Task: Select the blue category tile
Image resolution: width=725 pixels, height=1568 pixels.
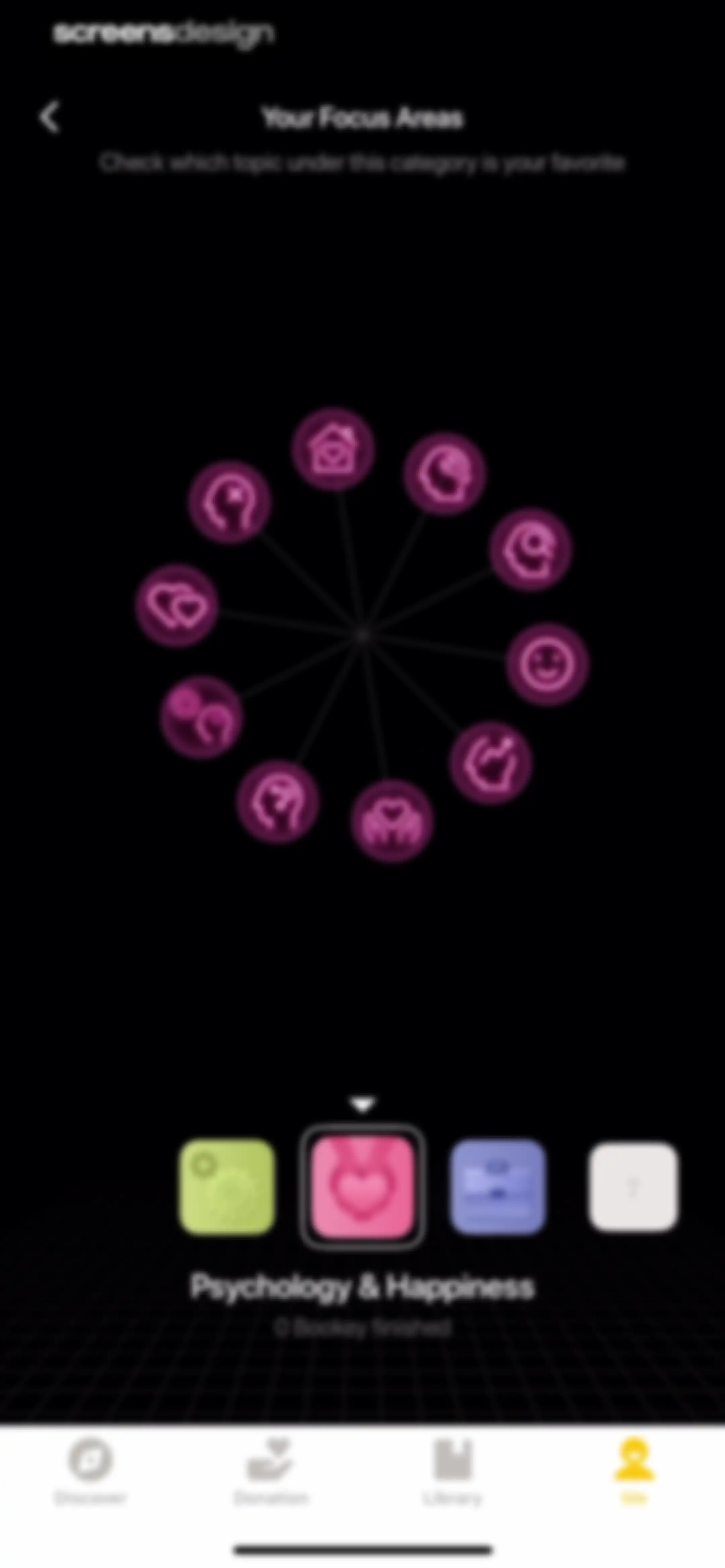Action: (498, 1188)
